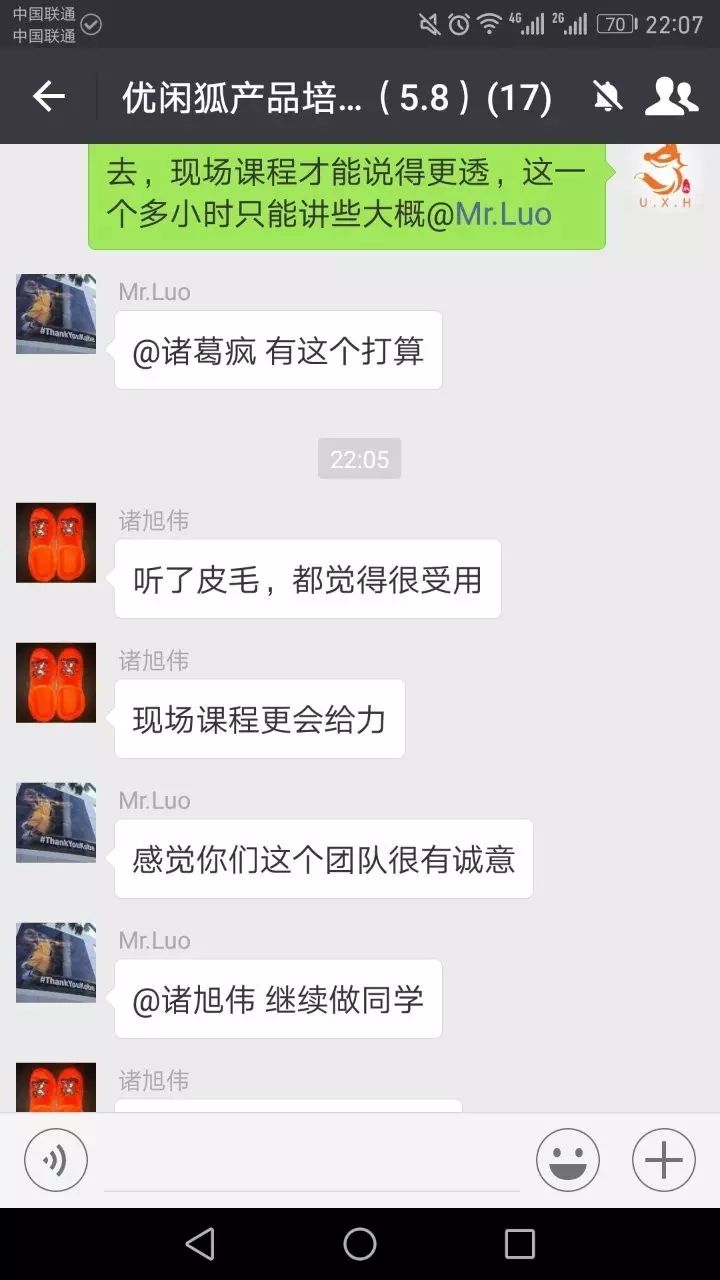Tap the system home button

(360, 1244)
